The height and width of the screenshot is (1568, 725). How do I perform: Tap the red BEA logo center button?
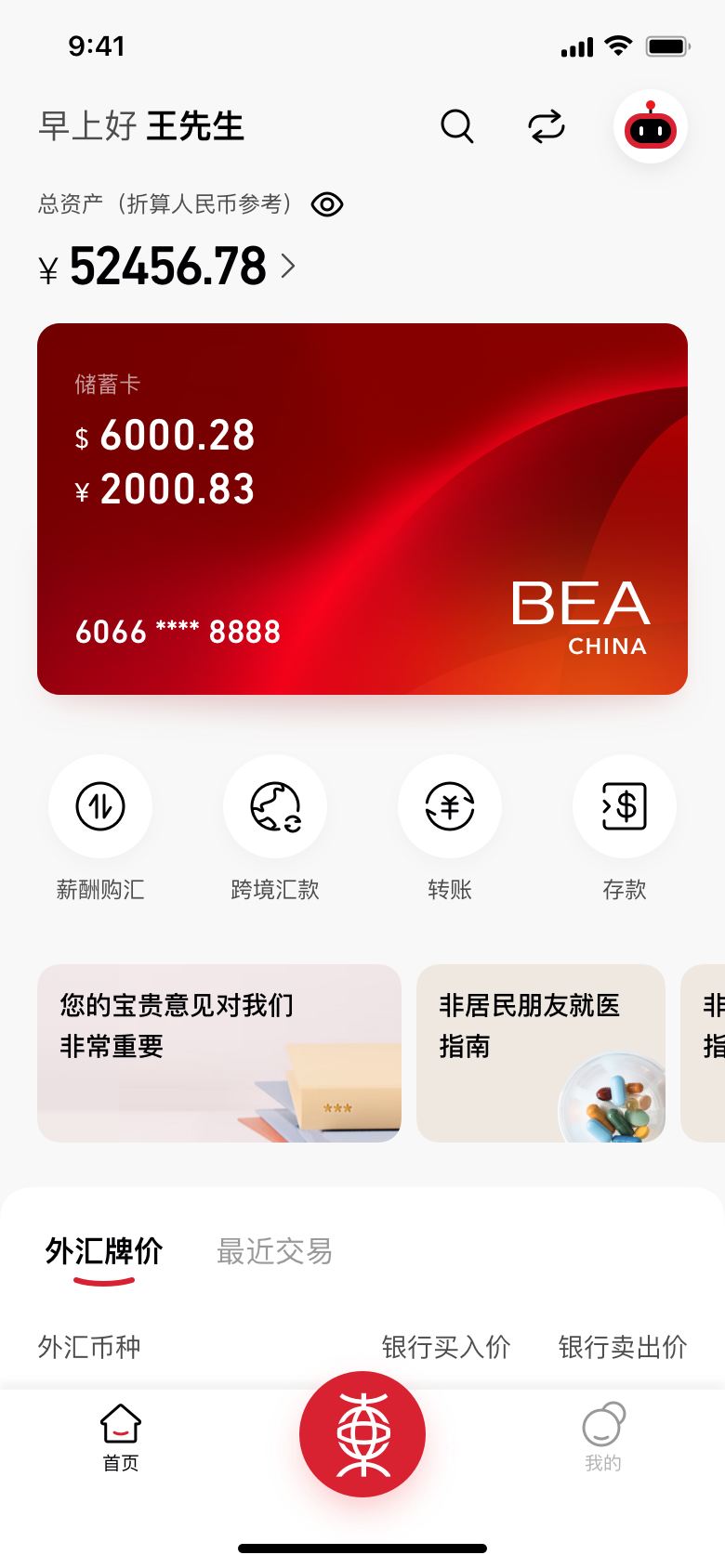pos(362,1434)
